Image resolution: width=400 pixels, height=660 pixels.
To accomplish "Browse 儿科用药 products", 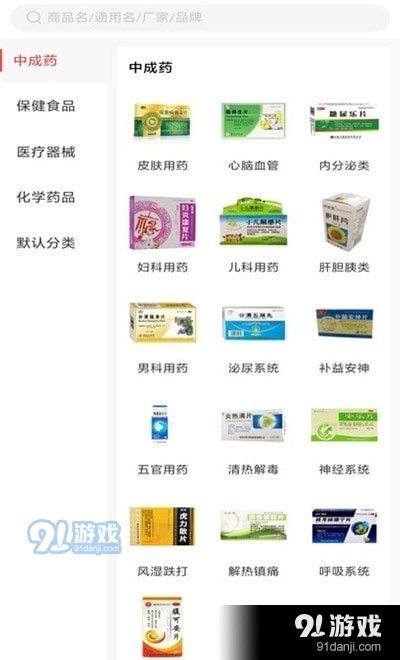I will point(253,234).
